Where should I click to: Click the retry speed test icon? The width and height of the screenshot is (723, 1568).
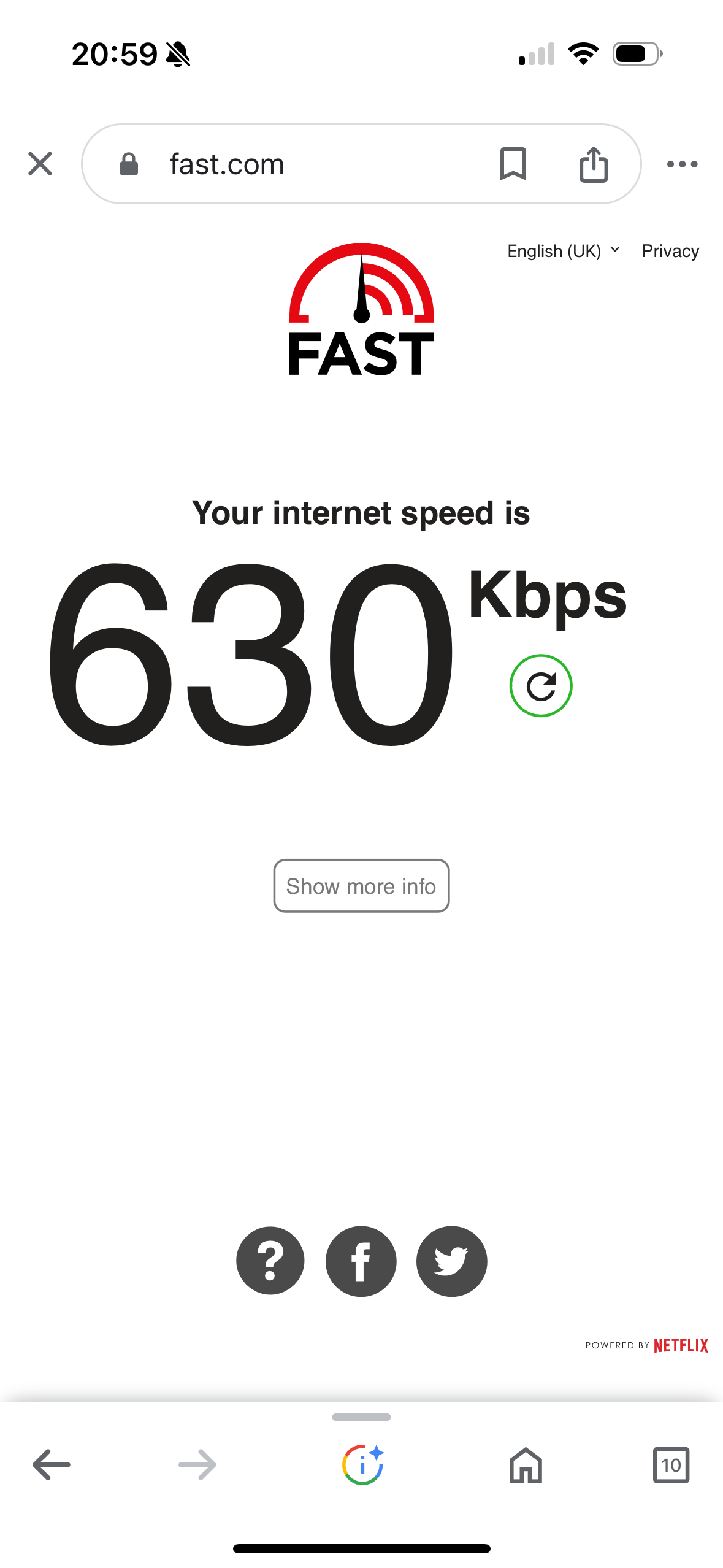coord(541,686)
